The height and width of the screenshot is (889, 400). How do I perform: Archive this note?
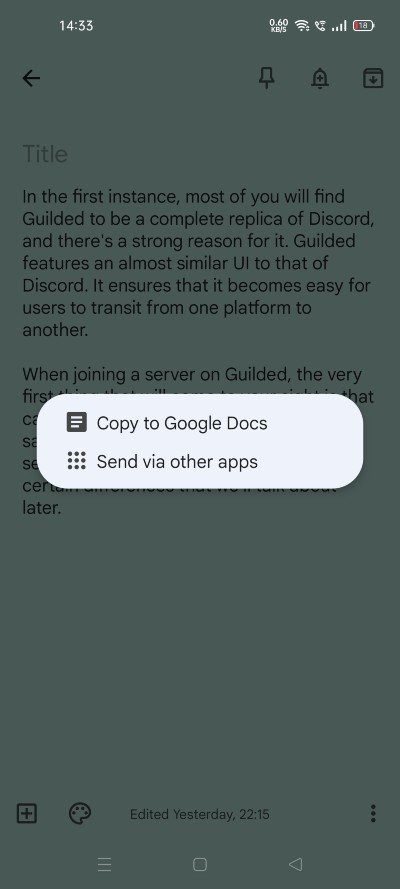pos(373,78)
